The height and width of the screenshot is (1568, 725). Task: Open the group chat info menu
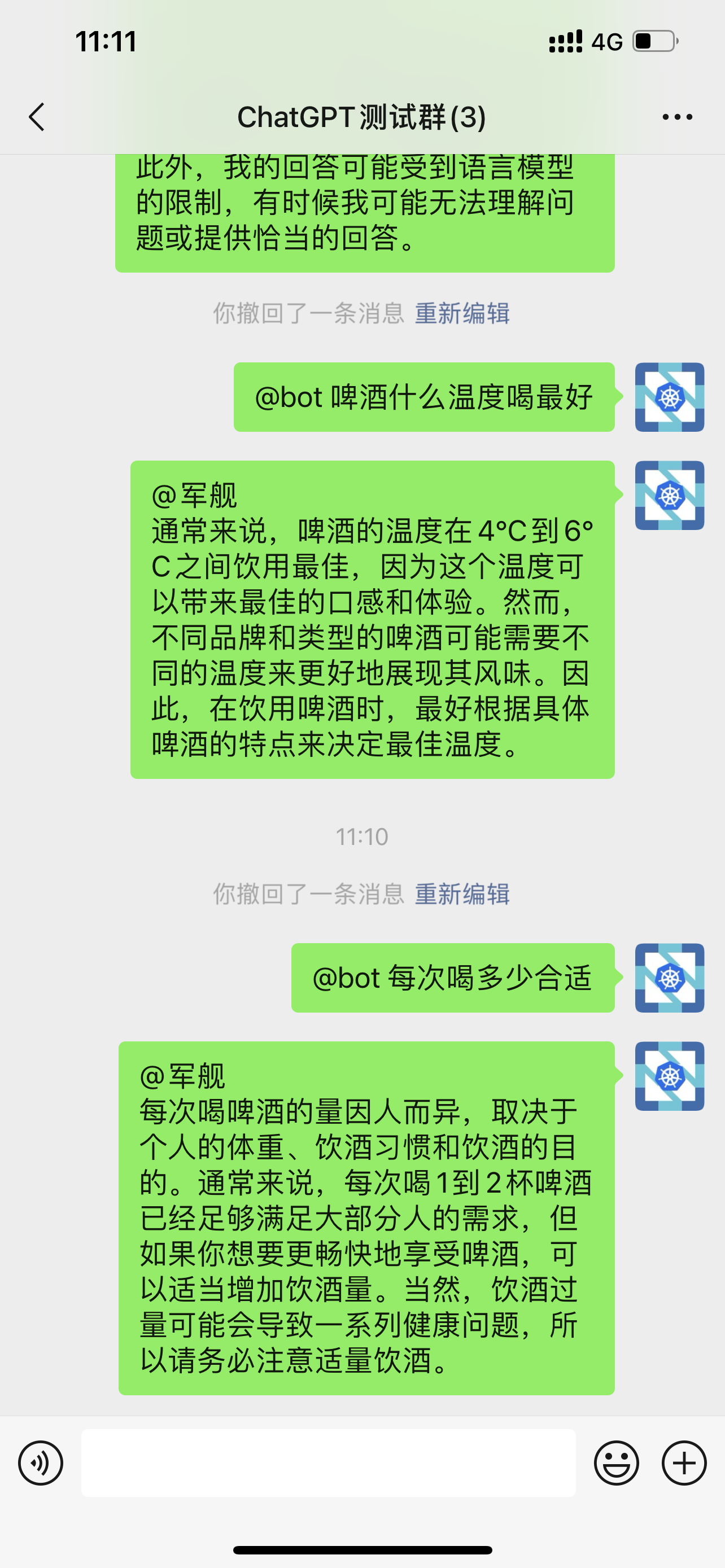click(x=677, y=117)
